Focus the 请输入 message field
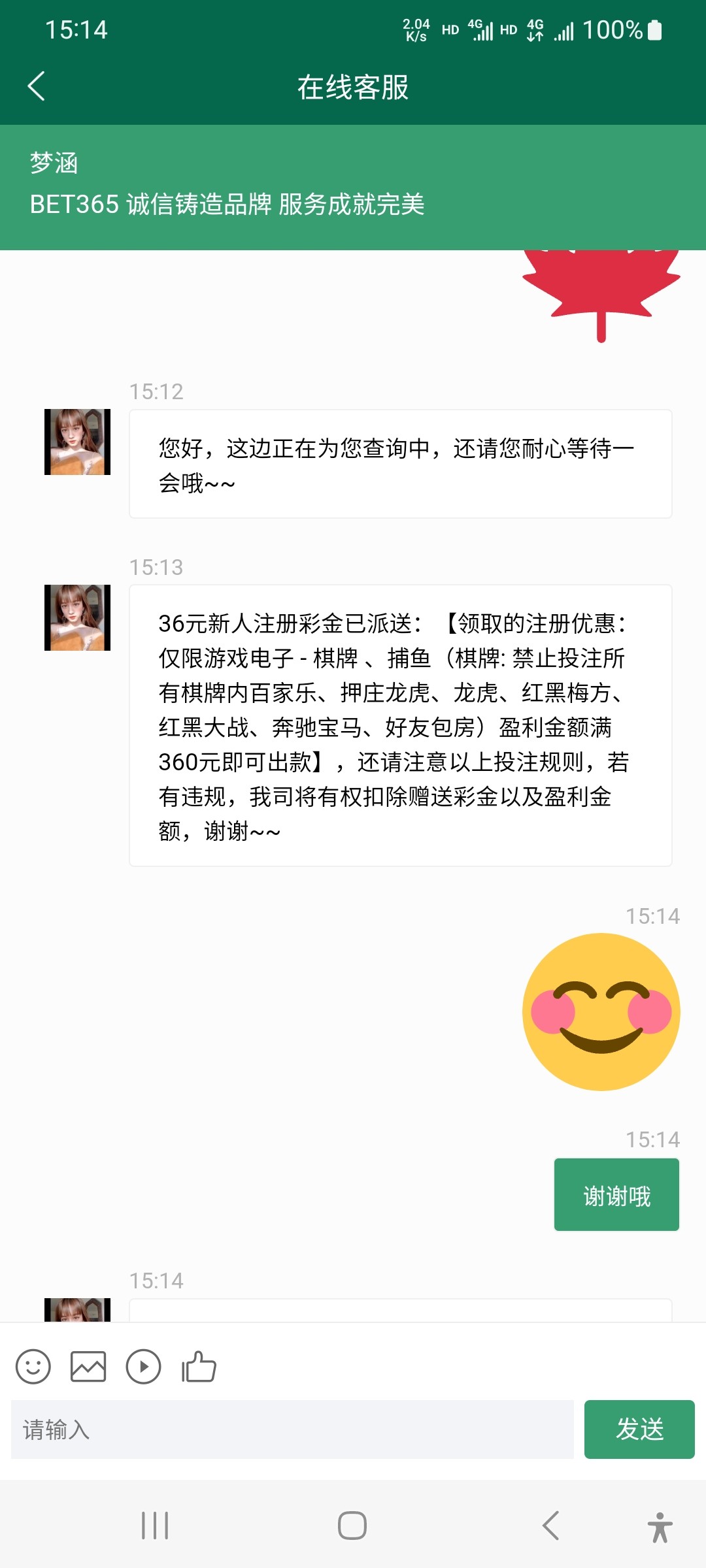This screenshot has height=1568, width=706. pos(292,1429)
